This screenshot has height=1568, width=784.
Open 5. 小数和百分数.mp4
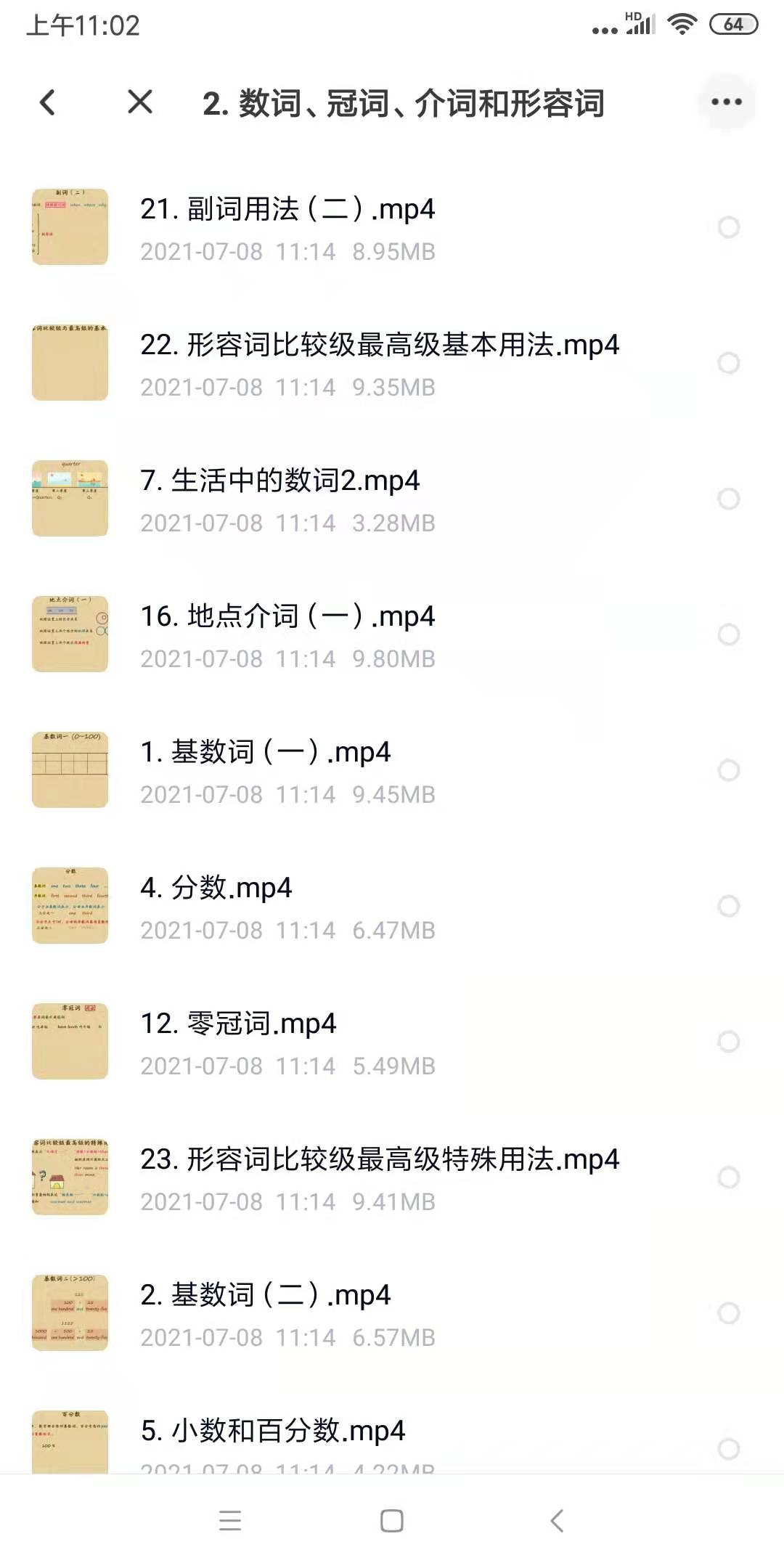[x=273, y=1432]
